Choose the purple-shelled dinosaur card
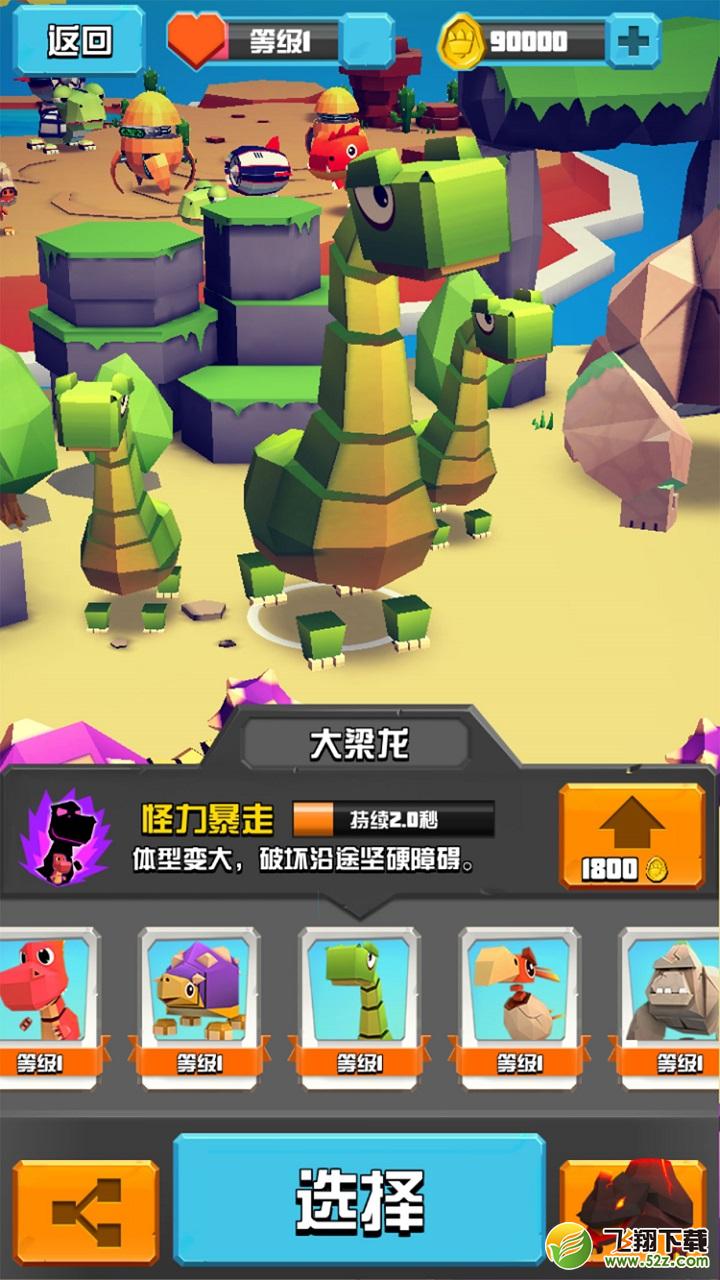The height and width of the screenshot is (1280, 720). click(x=199, y=1005)
